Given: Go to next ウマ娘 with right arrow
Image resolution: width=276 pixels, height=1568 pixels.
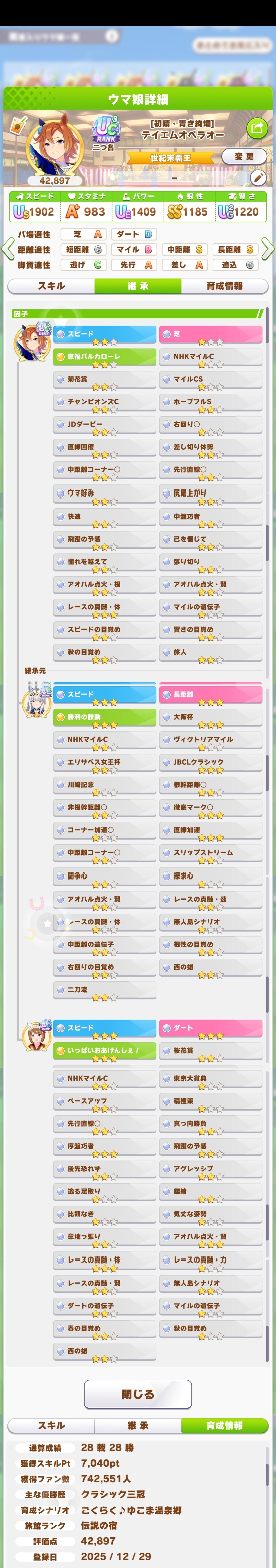Looking at the screenshot, I should (x=268, y=248).
